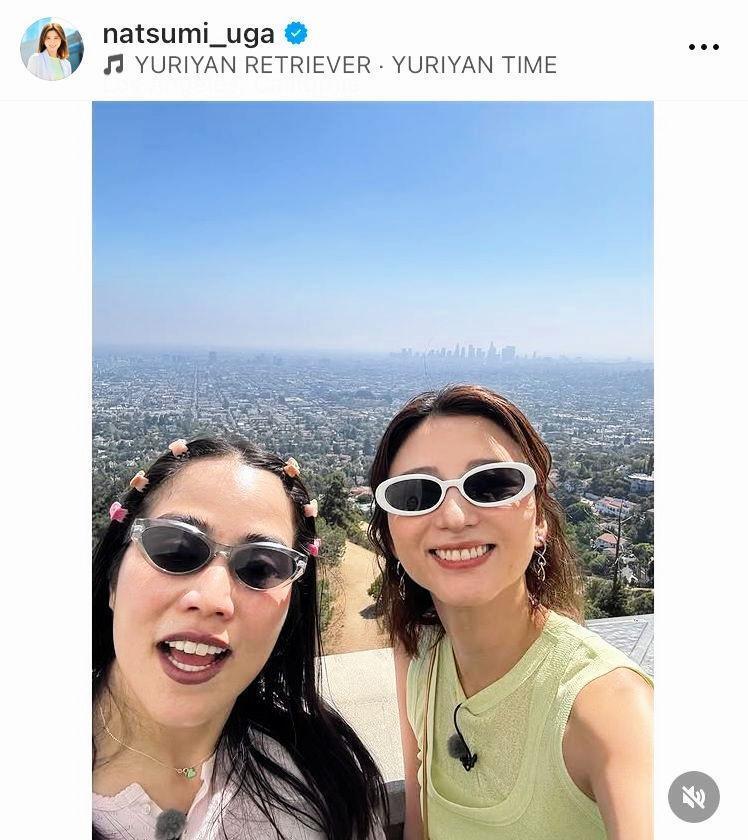Screen dimensions: 748x840
Task: Open the YURIYAN TIME audio track
Action: pyautogui.click(x=344, y=65)
